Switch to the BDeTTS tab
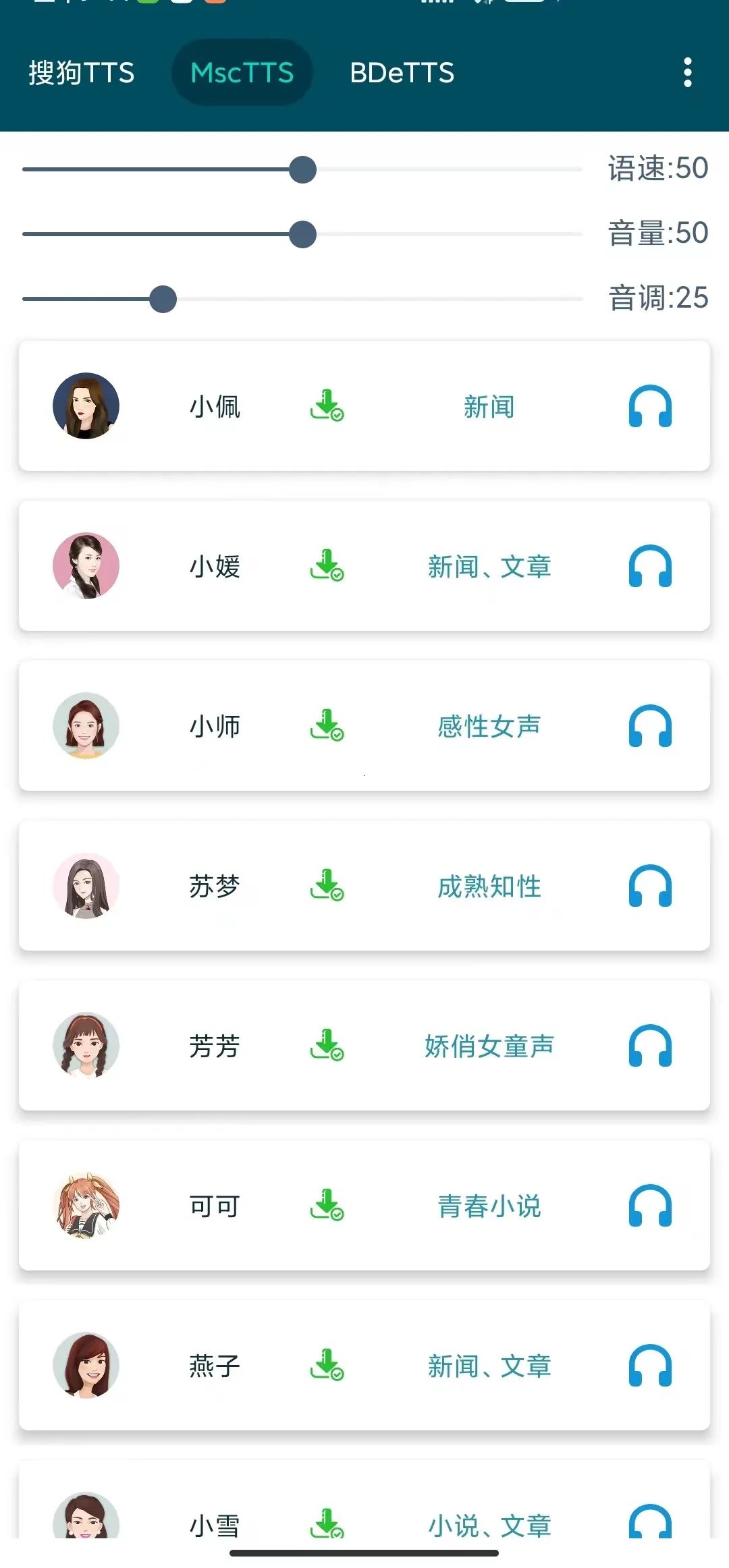This screenshot has height=1568, width=729. coord(402,73)
